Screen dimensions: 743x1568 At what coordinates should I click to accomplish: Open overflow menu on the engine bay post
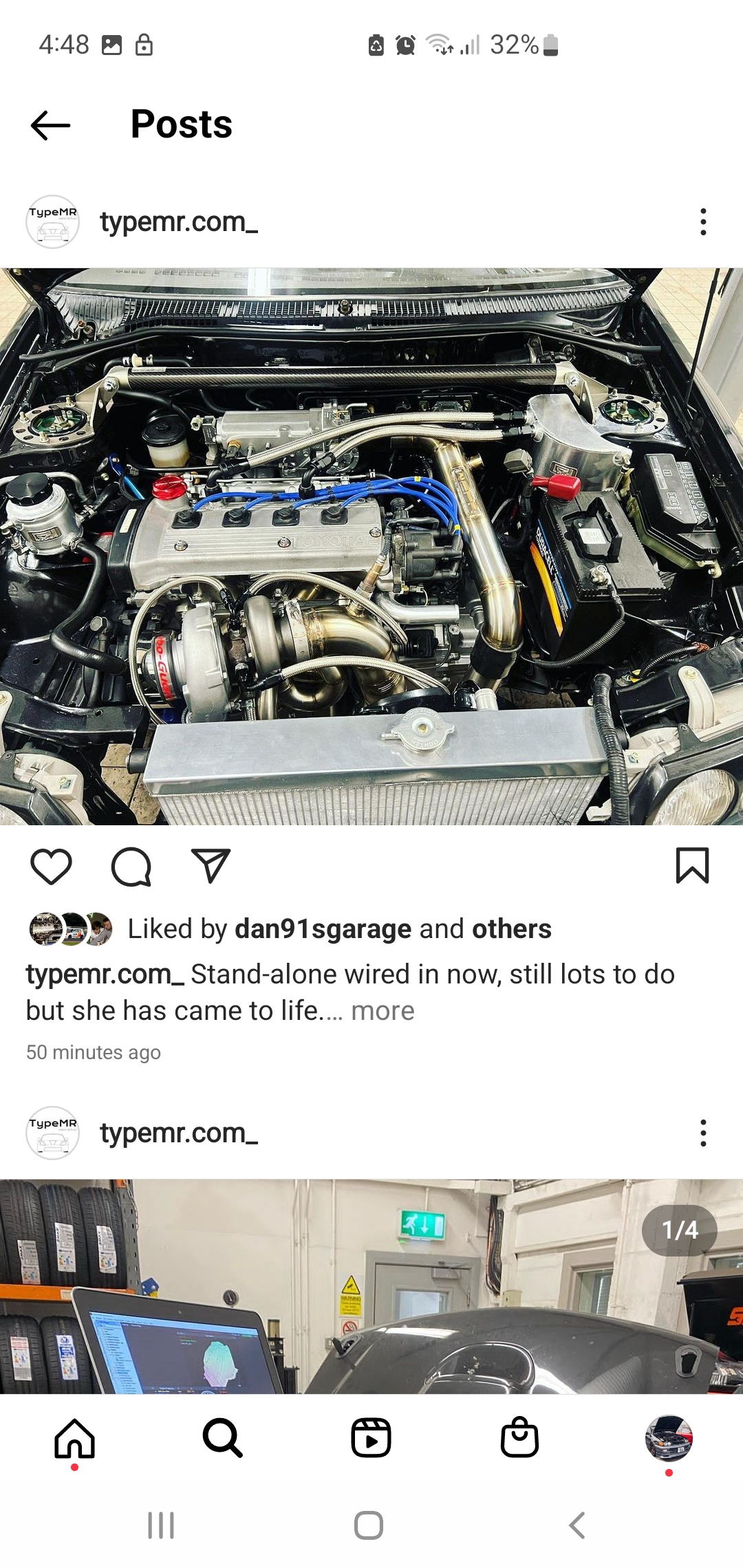pos(703,222)
